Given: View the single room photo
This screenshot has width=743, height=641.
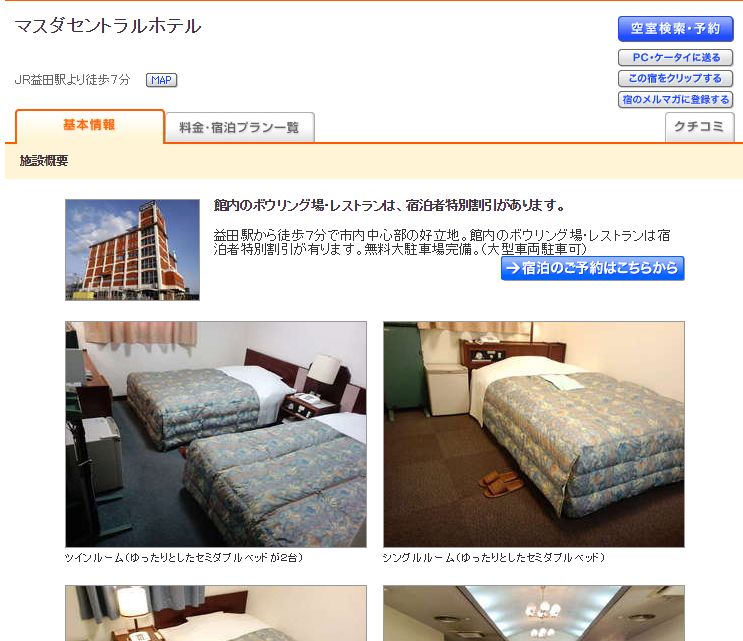Looking at the screenshot, I should tap(534, 434).
